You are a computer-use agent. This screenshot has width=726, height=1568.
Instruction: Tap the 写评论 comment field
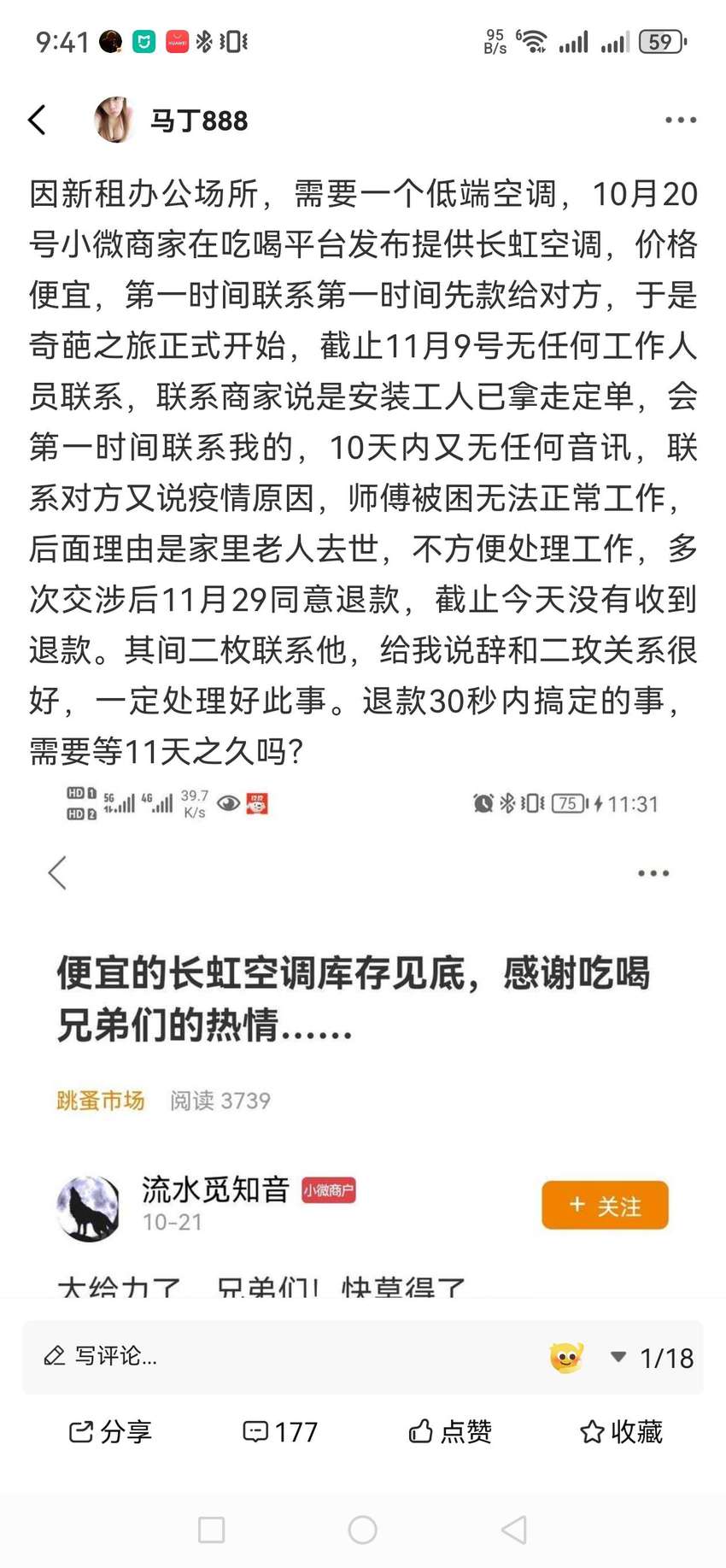(282, 1356)
